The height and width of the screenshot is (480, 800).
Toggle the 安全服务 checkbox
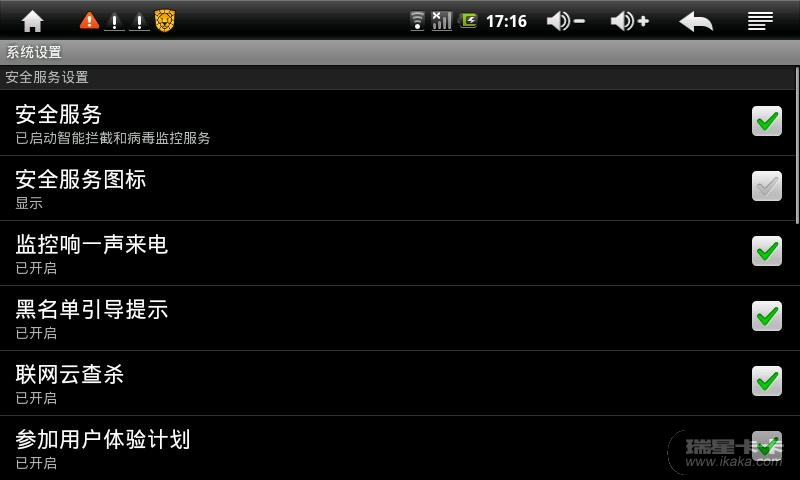767,121
